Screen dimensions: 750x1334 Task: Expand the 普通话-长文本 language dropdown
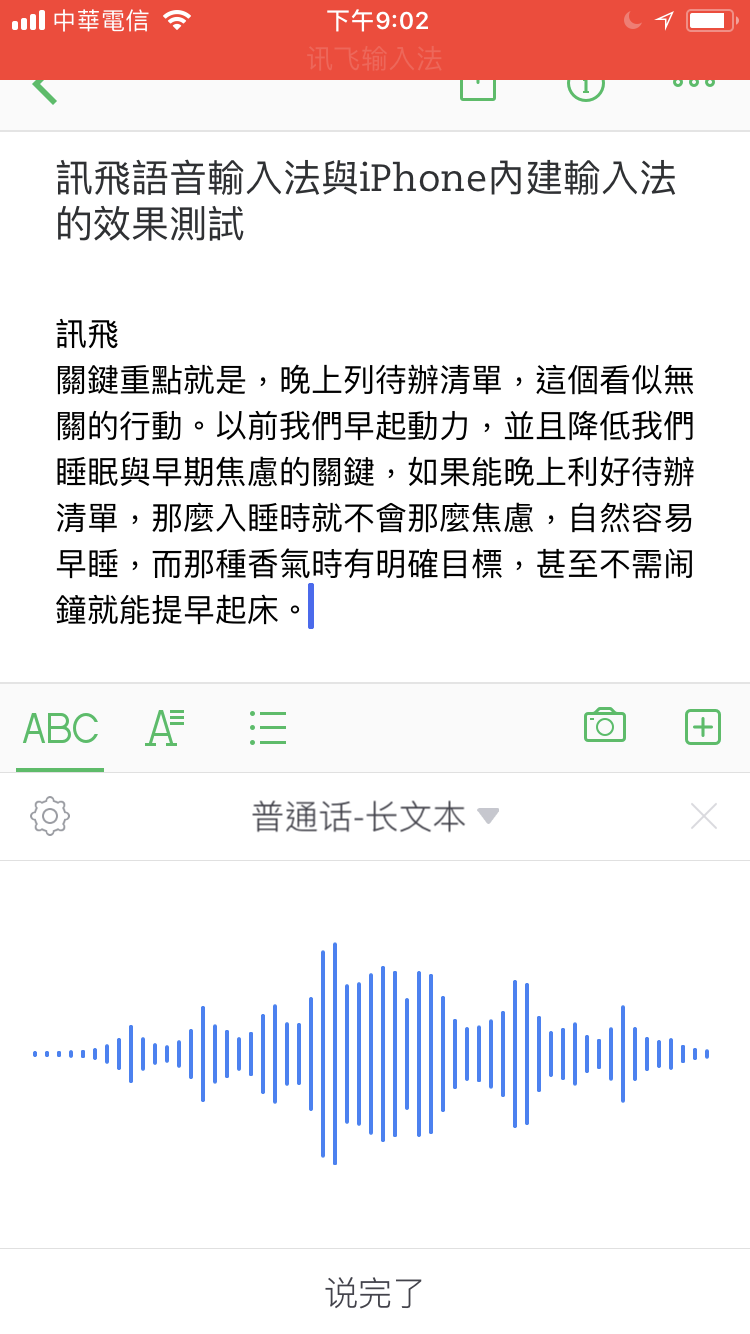[x=375, y=817]
